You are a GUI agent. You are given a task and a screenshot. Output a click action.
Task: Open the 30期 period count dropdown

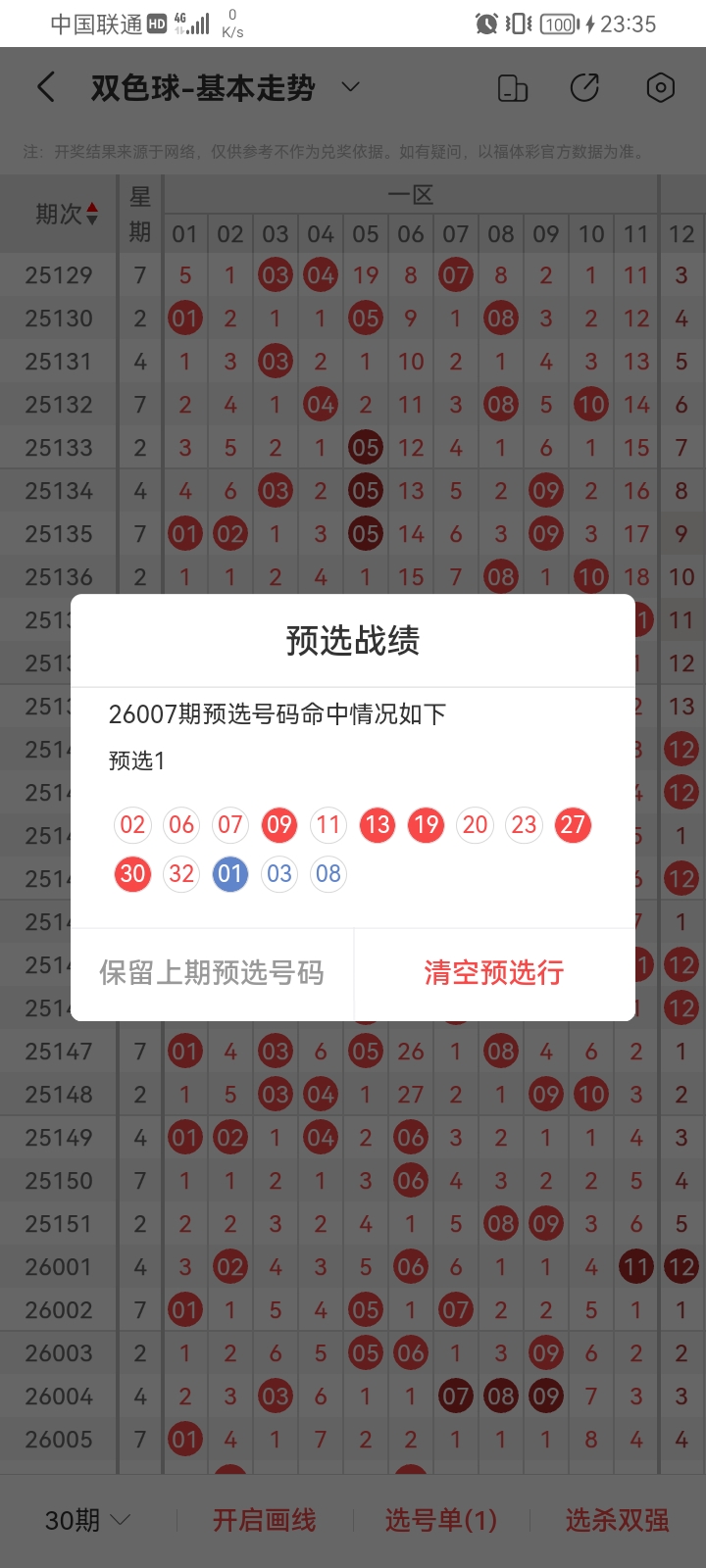click(87, 1520)
